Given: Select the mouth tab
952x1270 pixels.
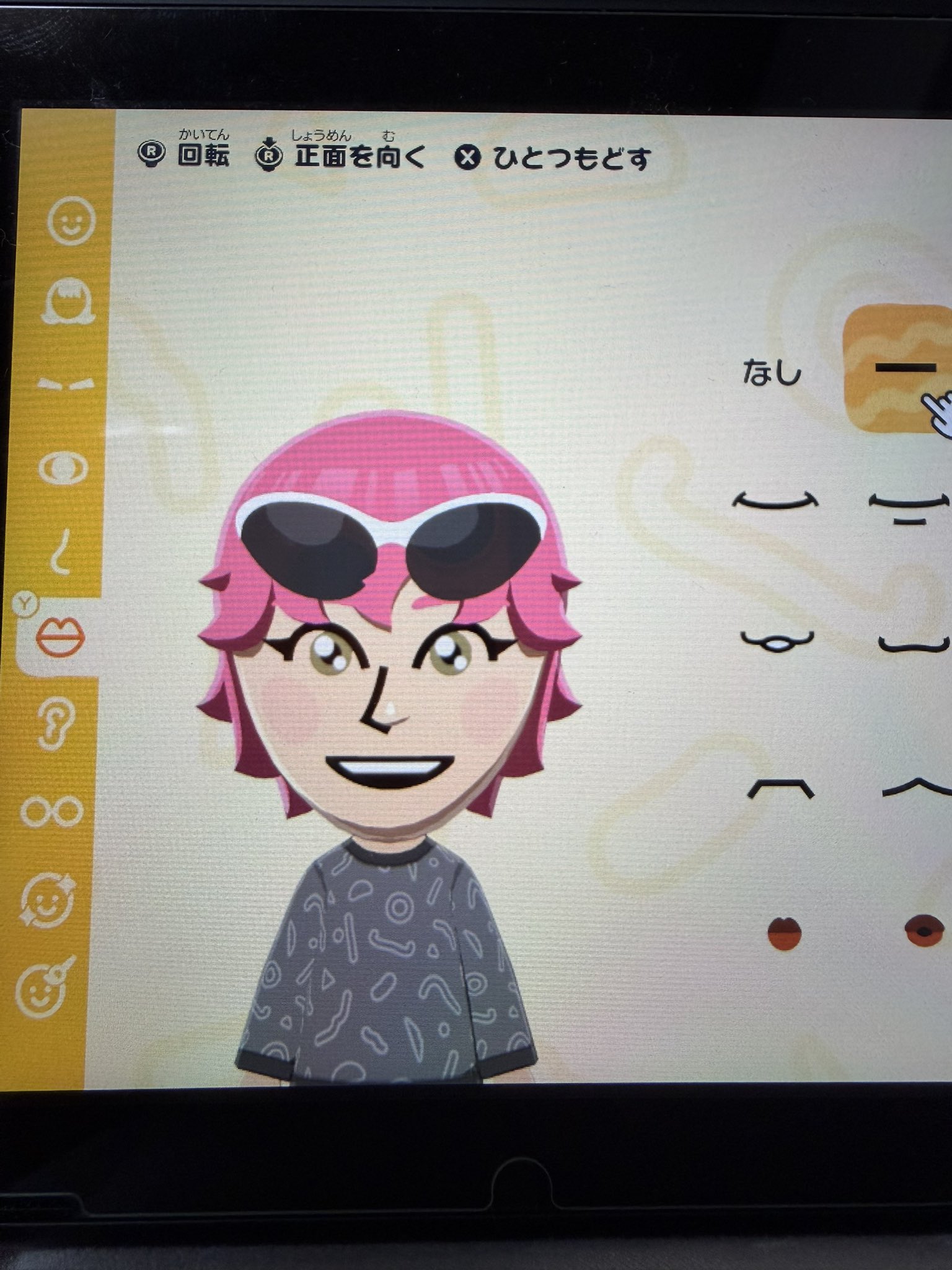Looking at the screenshot, I should (x=60, y=636).
